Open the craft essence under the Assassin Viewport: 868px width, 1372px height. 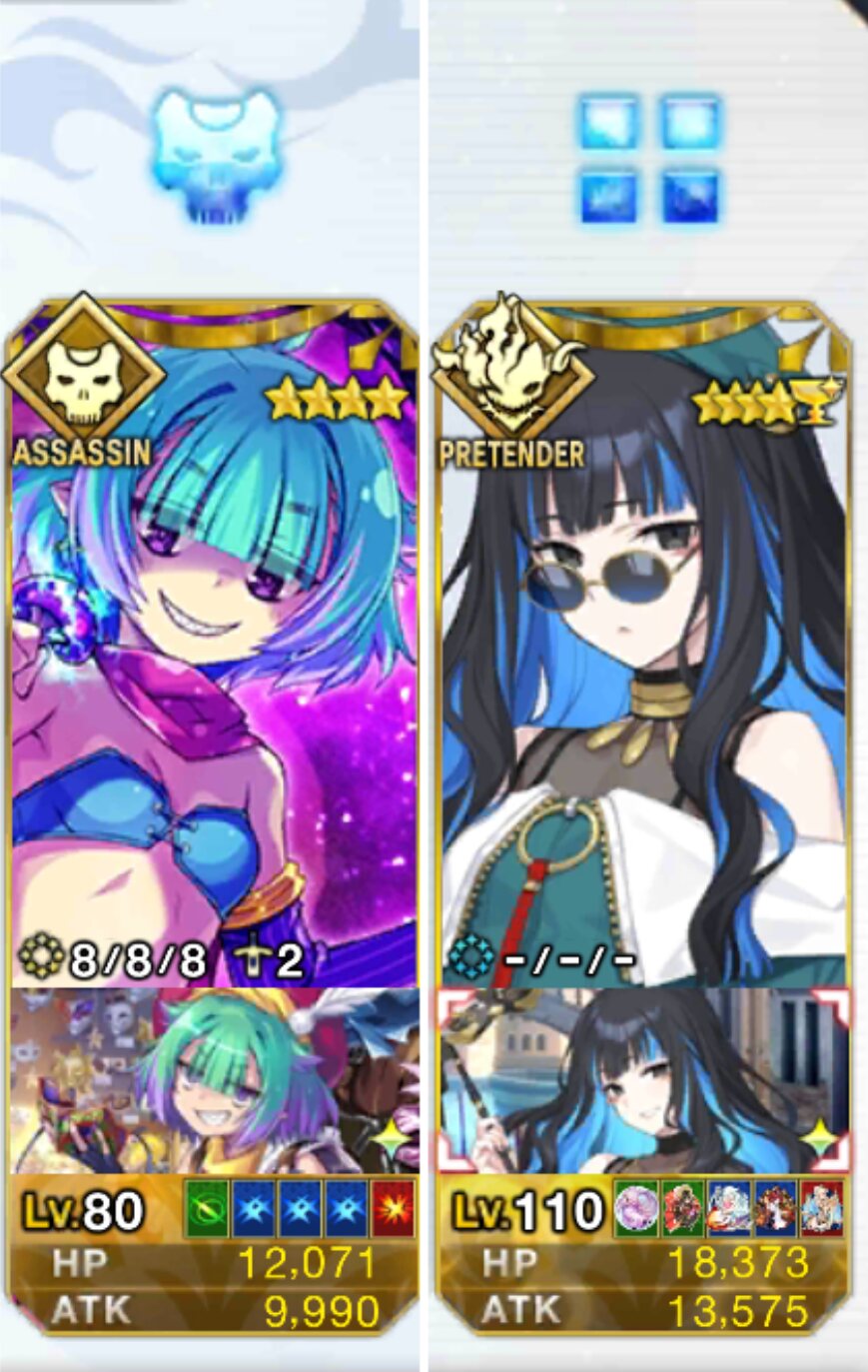point(213,1081)
